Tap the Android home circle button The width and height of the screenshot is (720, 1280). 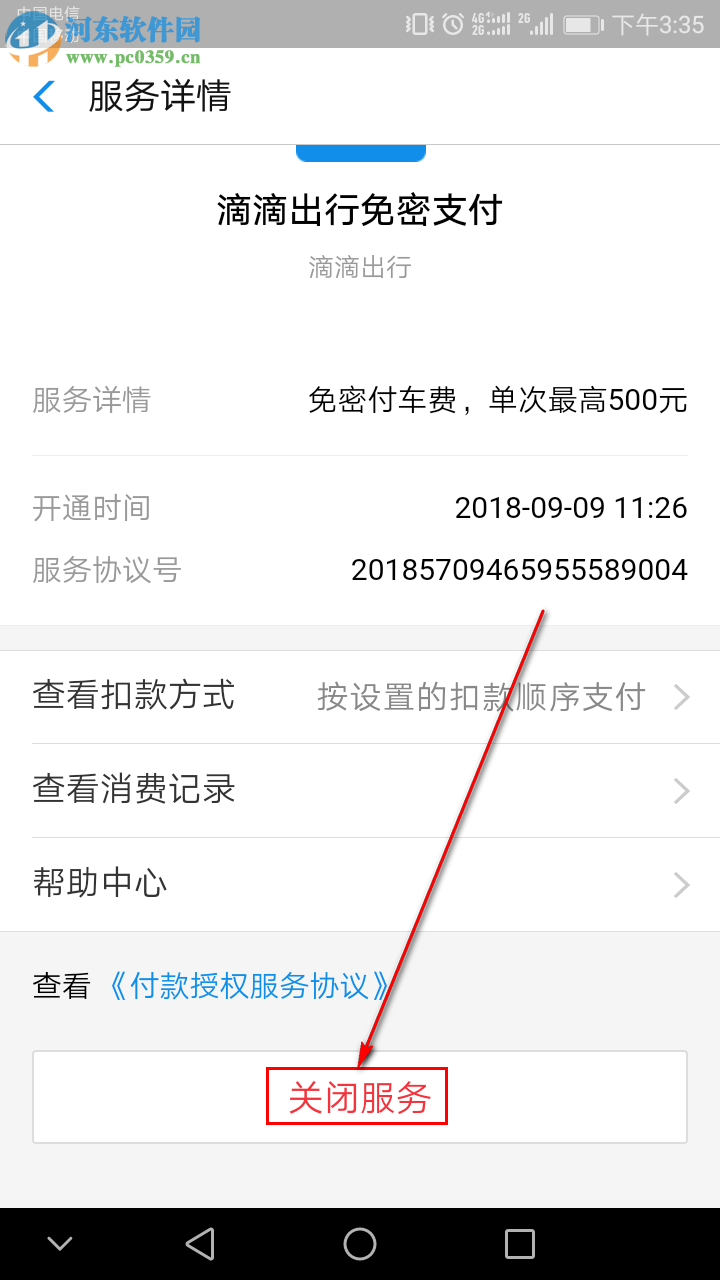360,1243
